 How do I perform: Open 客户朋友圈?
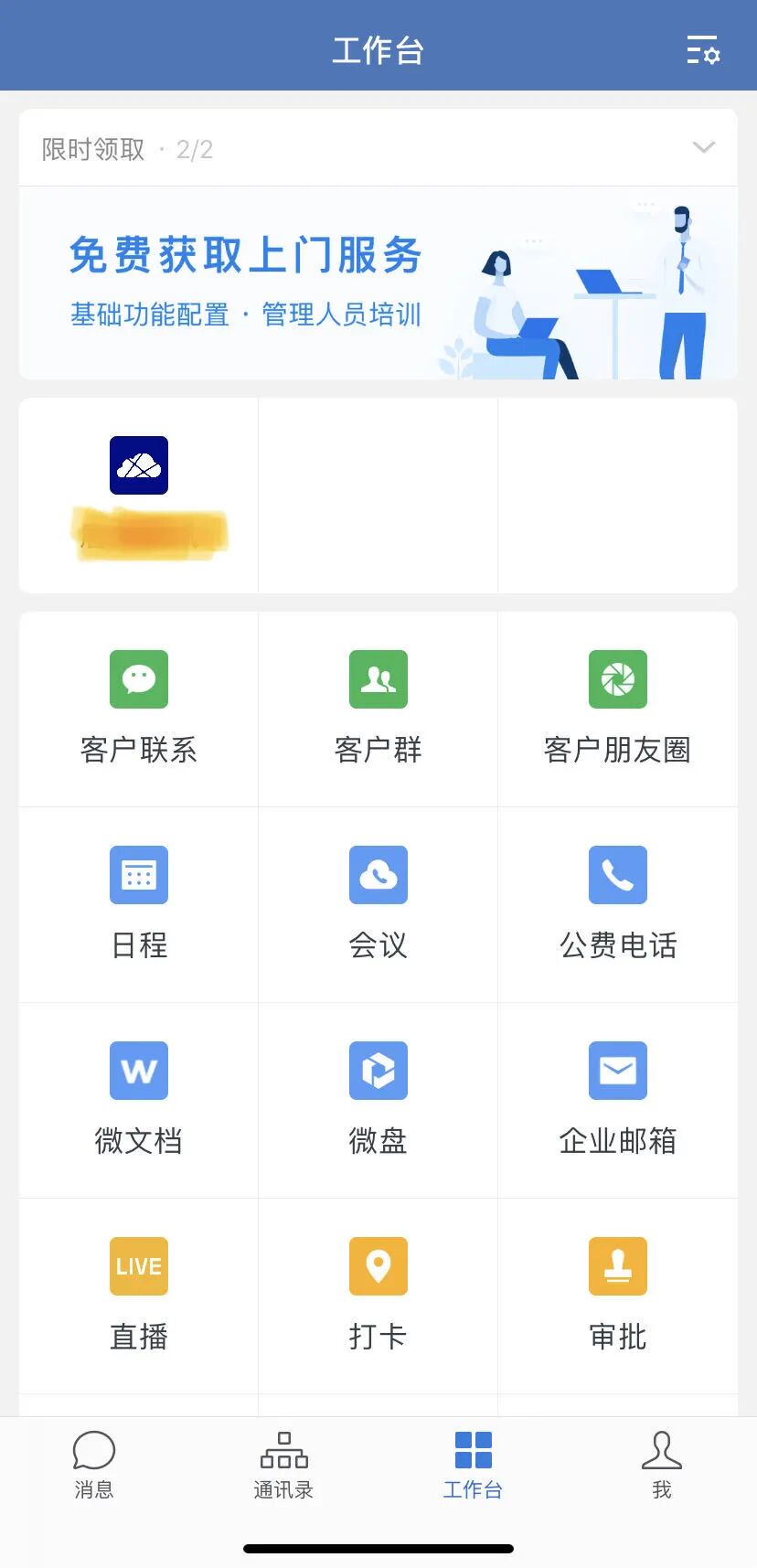click(x=617, y=709)
